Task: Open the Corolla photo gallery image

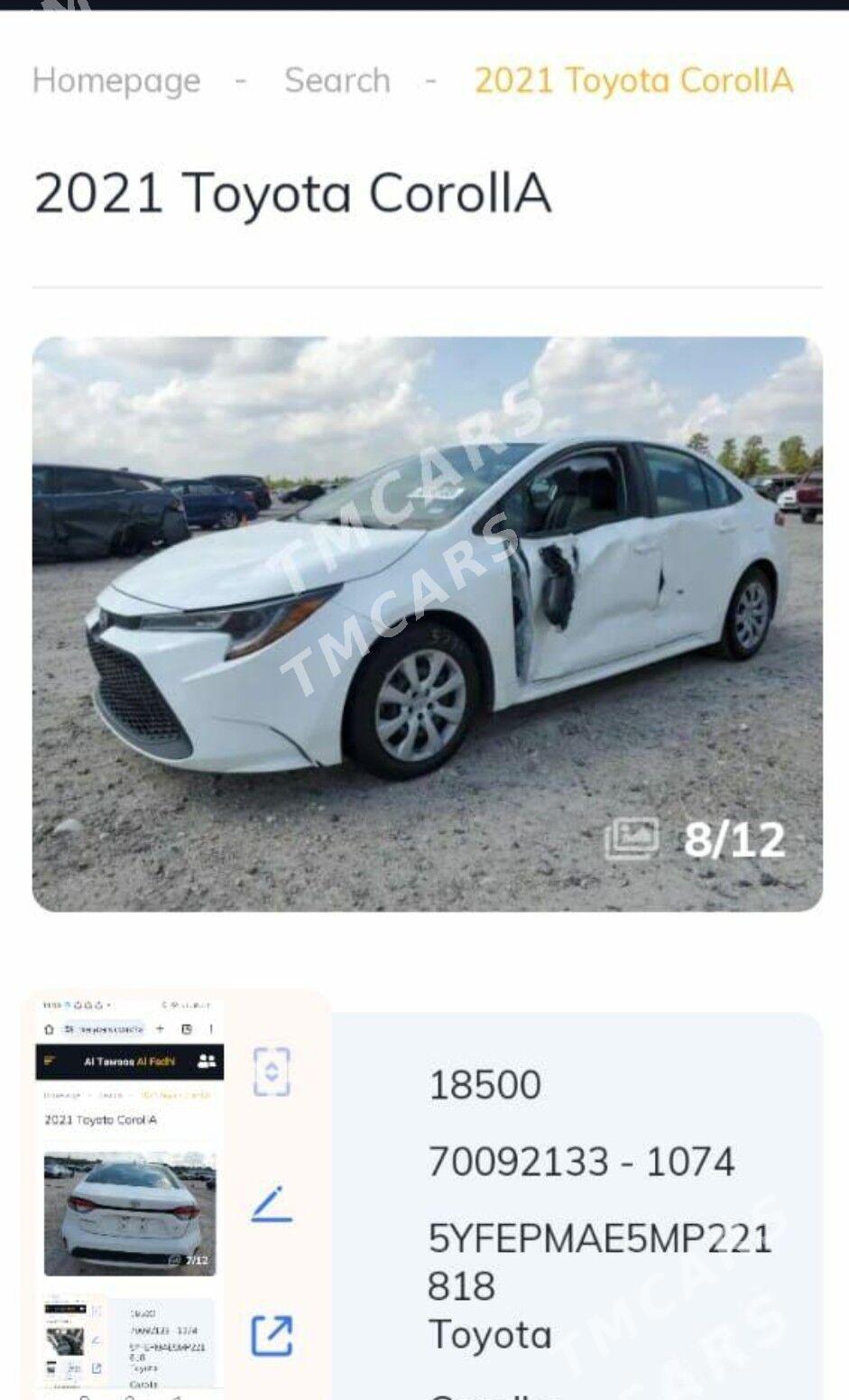Action: pyautogui.click(x=428, y=624)
